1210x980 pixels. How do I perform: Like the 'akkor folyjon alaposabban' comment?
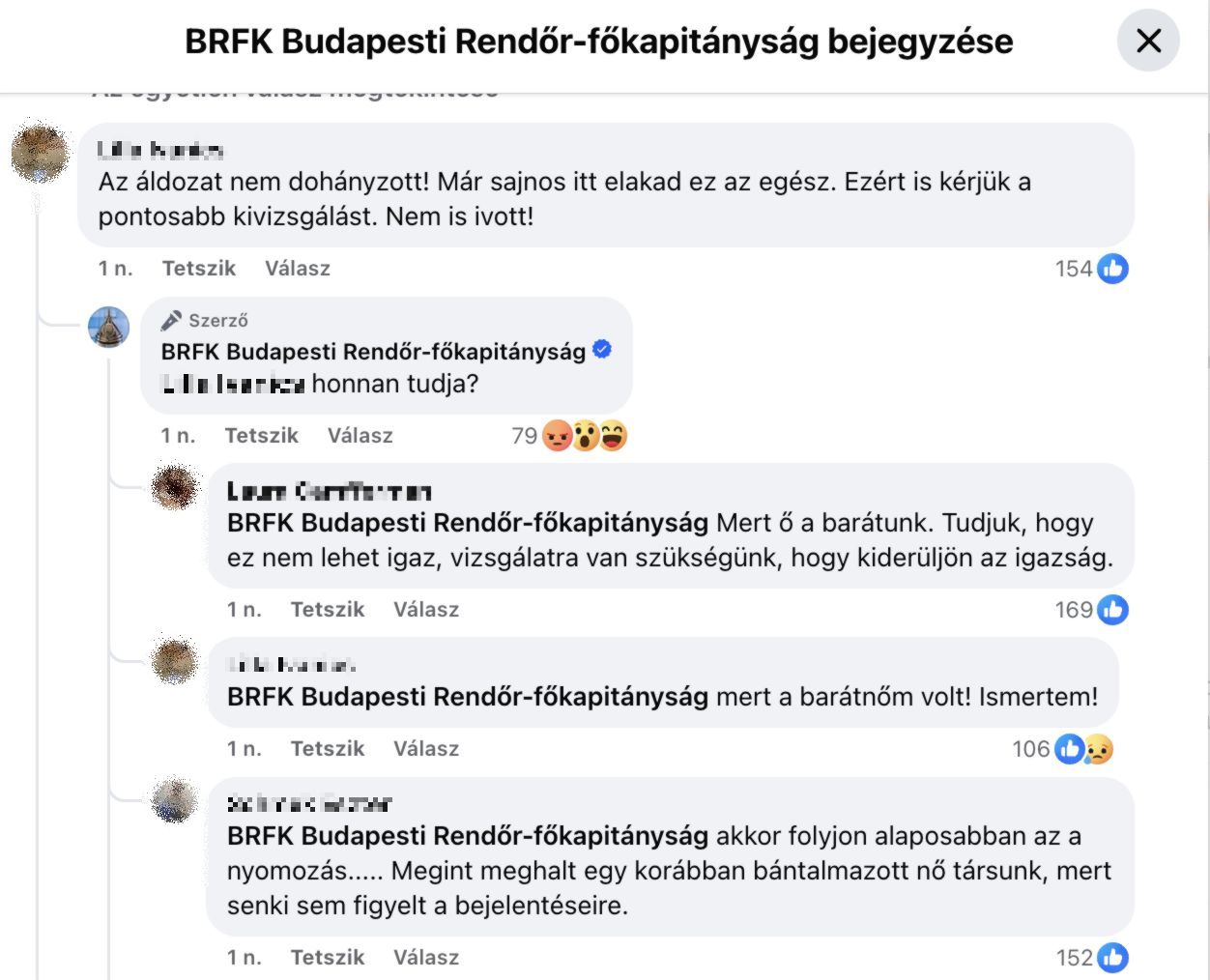(x=327, y=958)
